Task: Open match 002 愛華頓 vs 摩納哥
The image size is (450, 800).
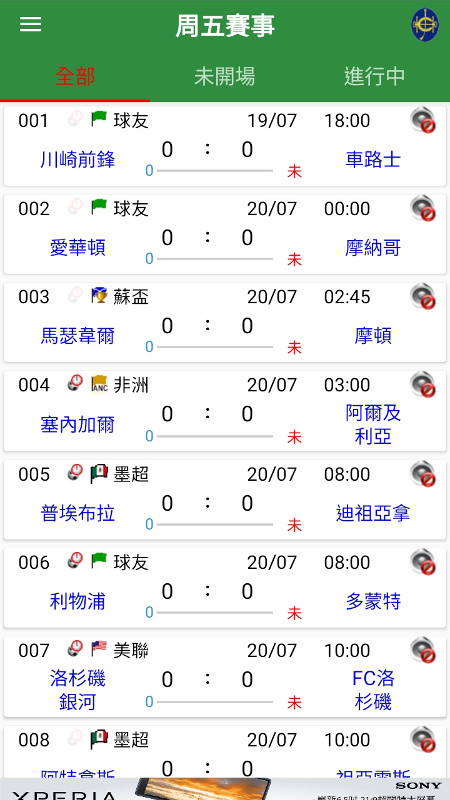Action: click(225, 234)
